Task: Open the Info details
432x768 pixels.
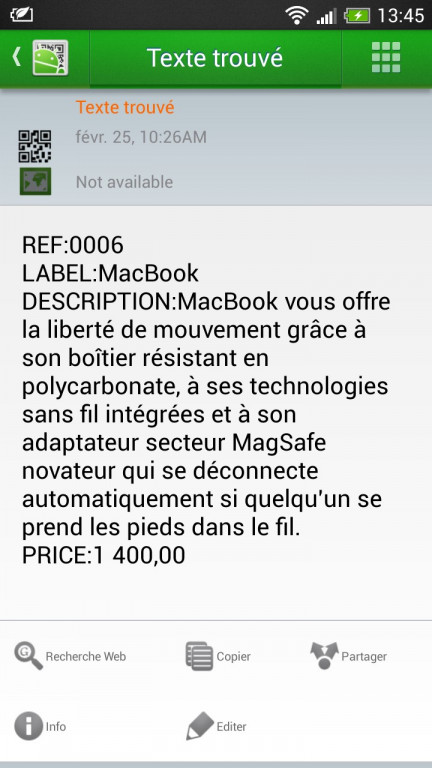Action: pyautogui.click(x=40, y=726)
